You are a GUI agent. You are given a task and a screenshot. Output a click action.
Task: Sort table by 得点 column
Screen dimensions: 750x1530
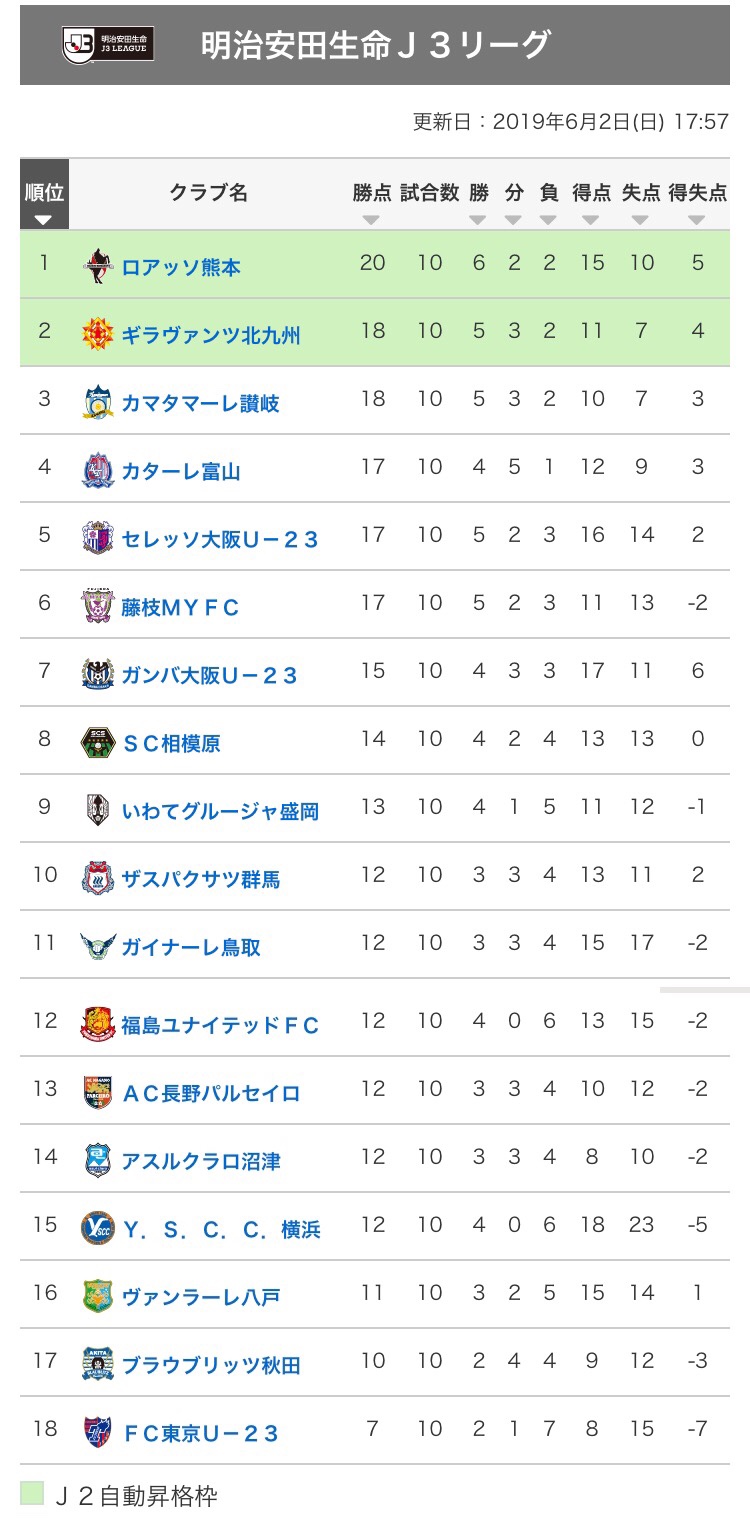click(x=591, y=202)
